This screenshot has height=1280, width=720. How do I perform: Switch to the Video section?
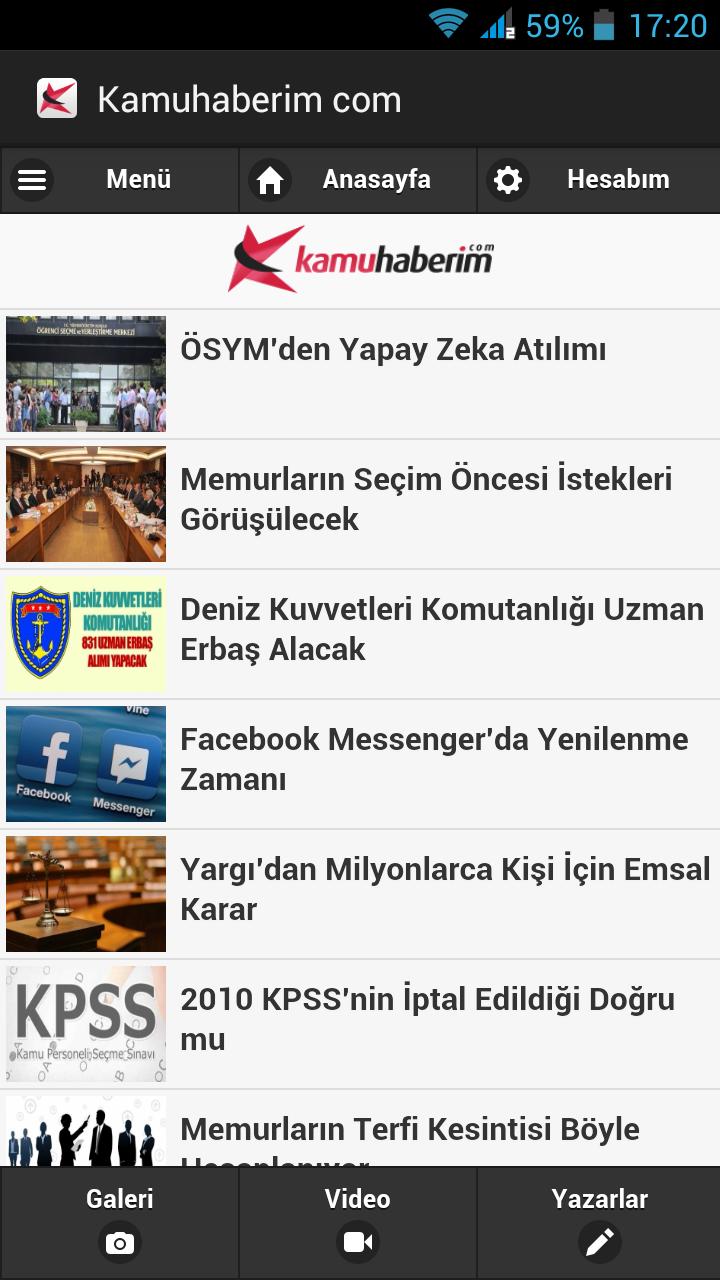pos(358,1222)
